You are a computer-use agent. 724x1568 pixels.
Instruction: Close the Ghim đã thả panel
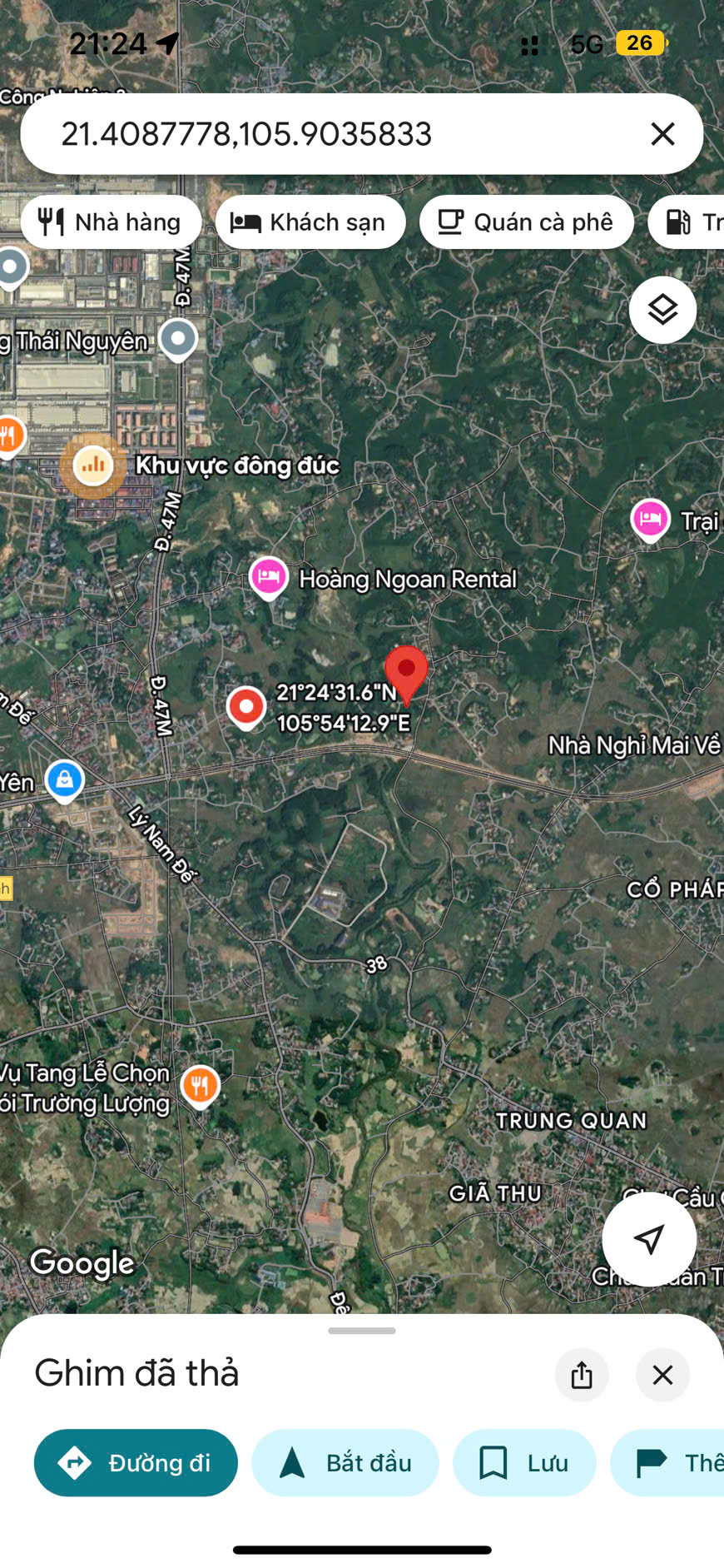pos(662,1375)
